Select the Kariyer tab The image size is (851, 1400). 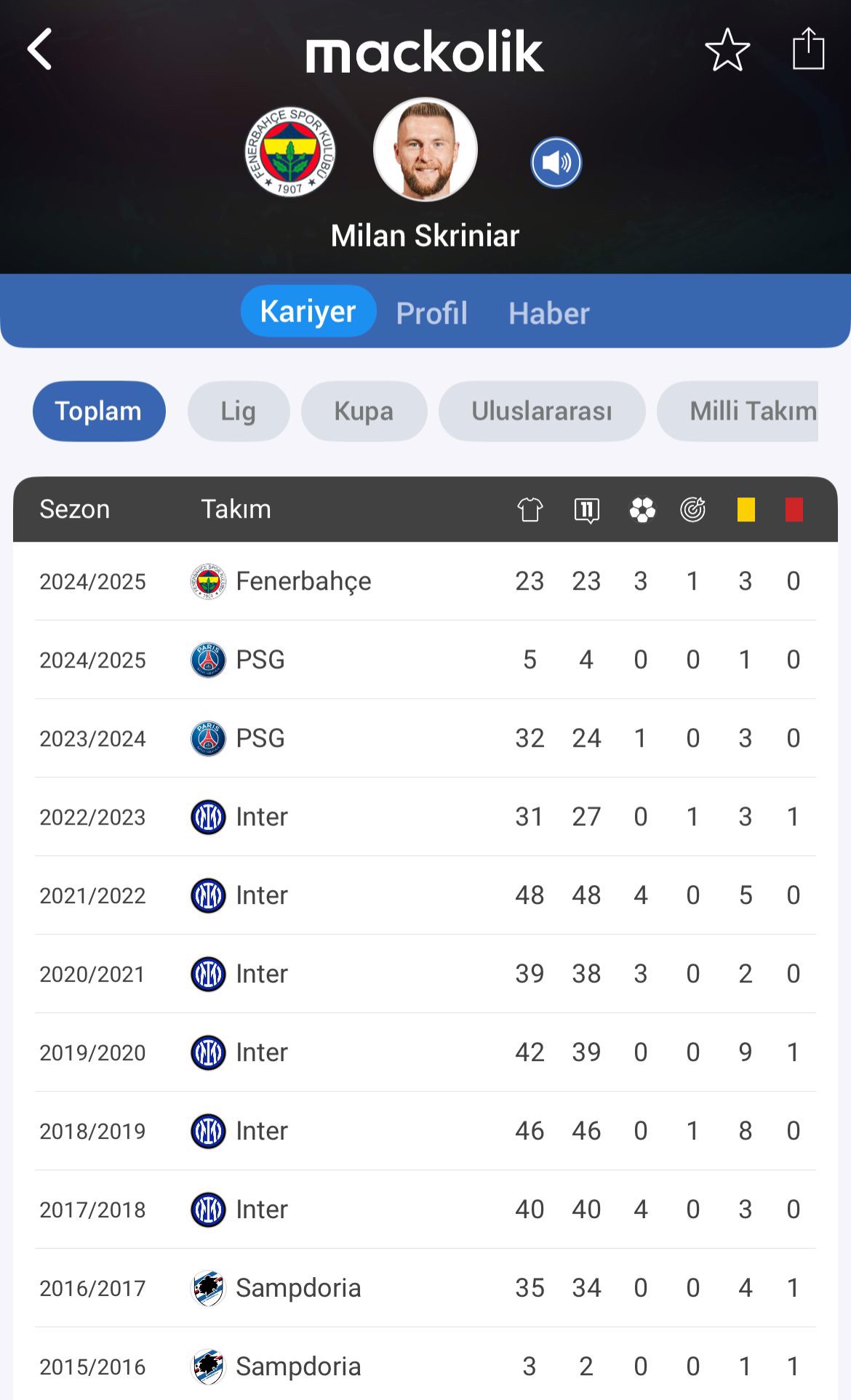click(308, 311)
